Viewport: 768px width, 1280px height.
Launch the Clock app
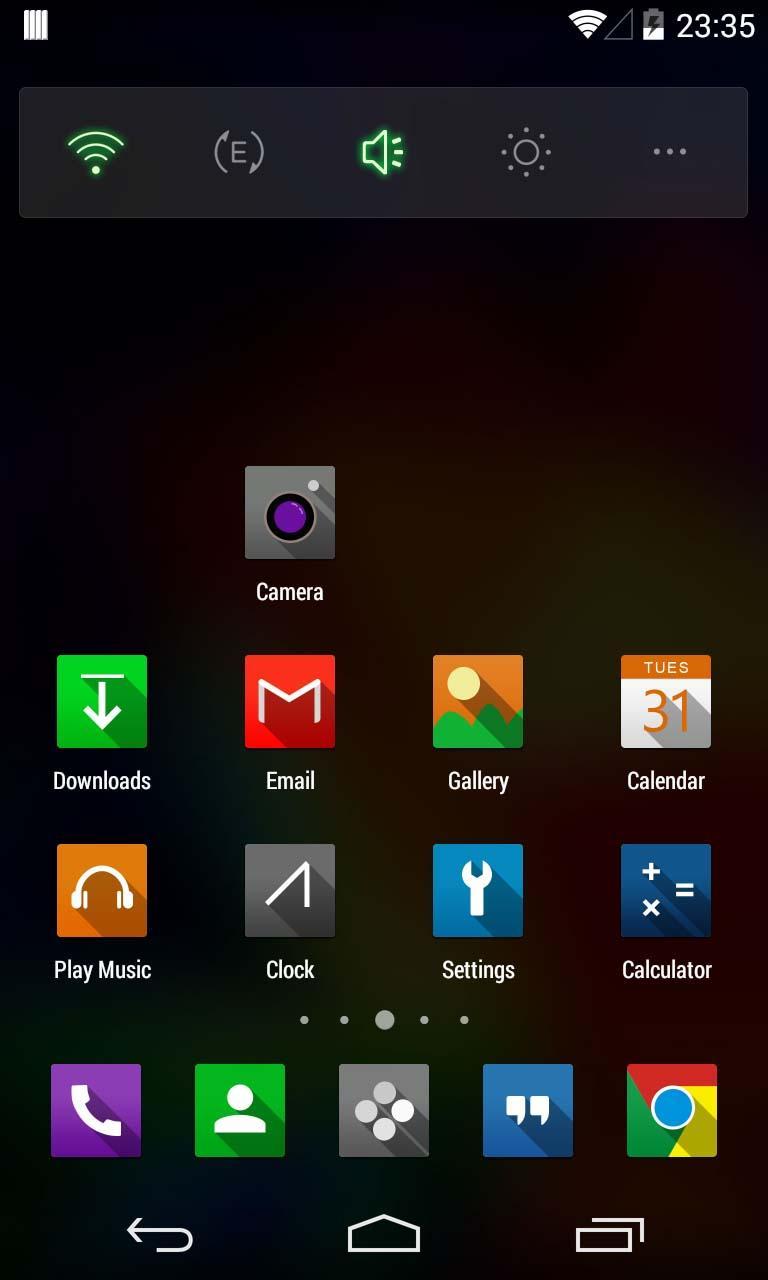(289, 890)
